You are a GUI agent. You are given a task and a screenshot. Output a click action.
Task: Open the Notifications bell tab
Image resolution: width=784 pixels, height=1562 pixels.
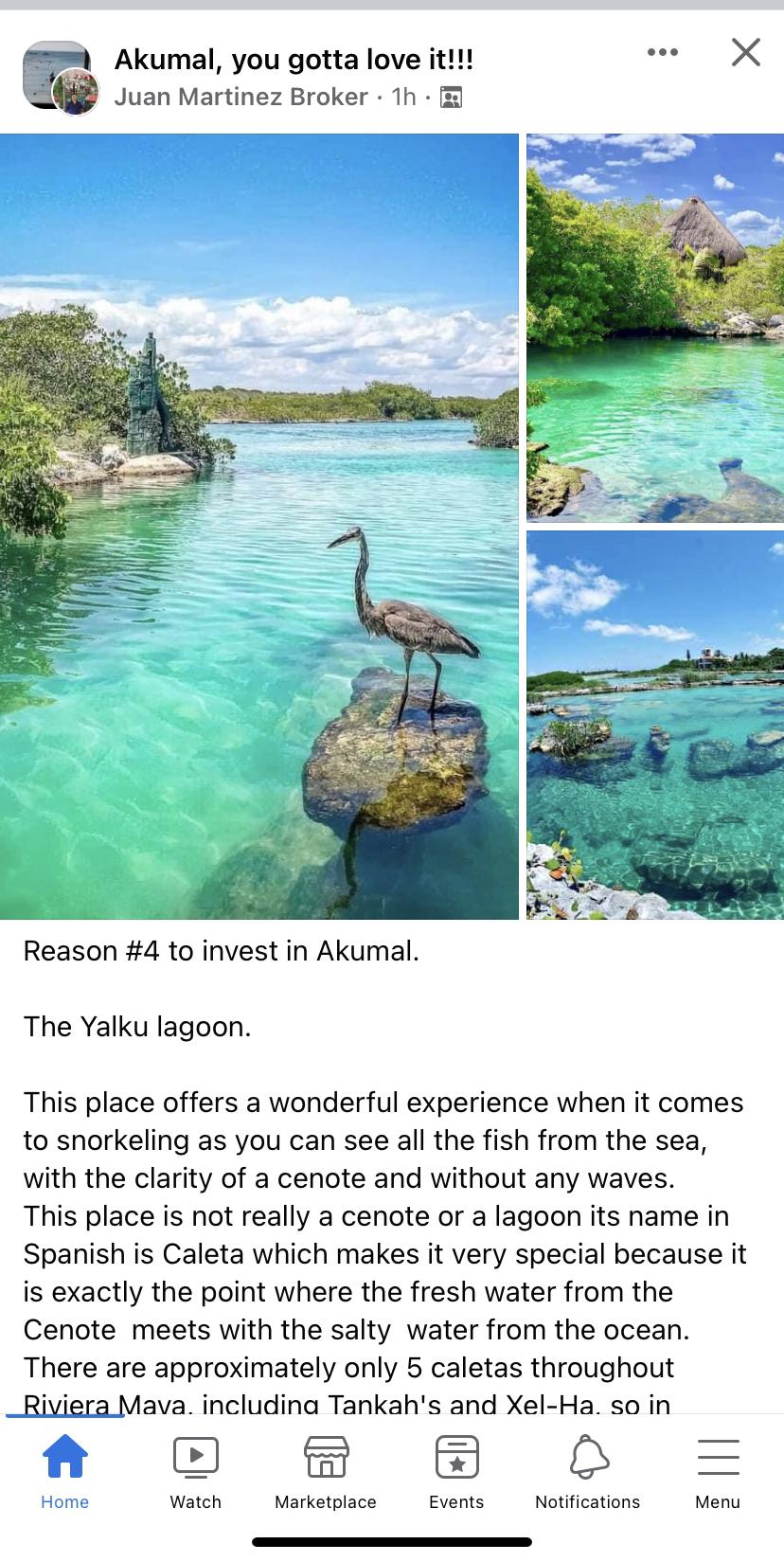coord(587,1471)
